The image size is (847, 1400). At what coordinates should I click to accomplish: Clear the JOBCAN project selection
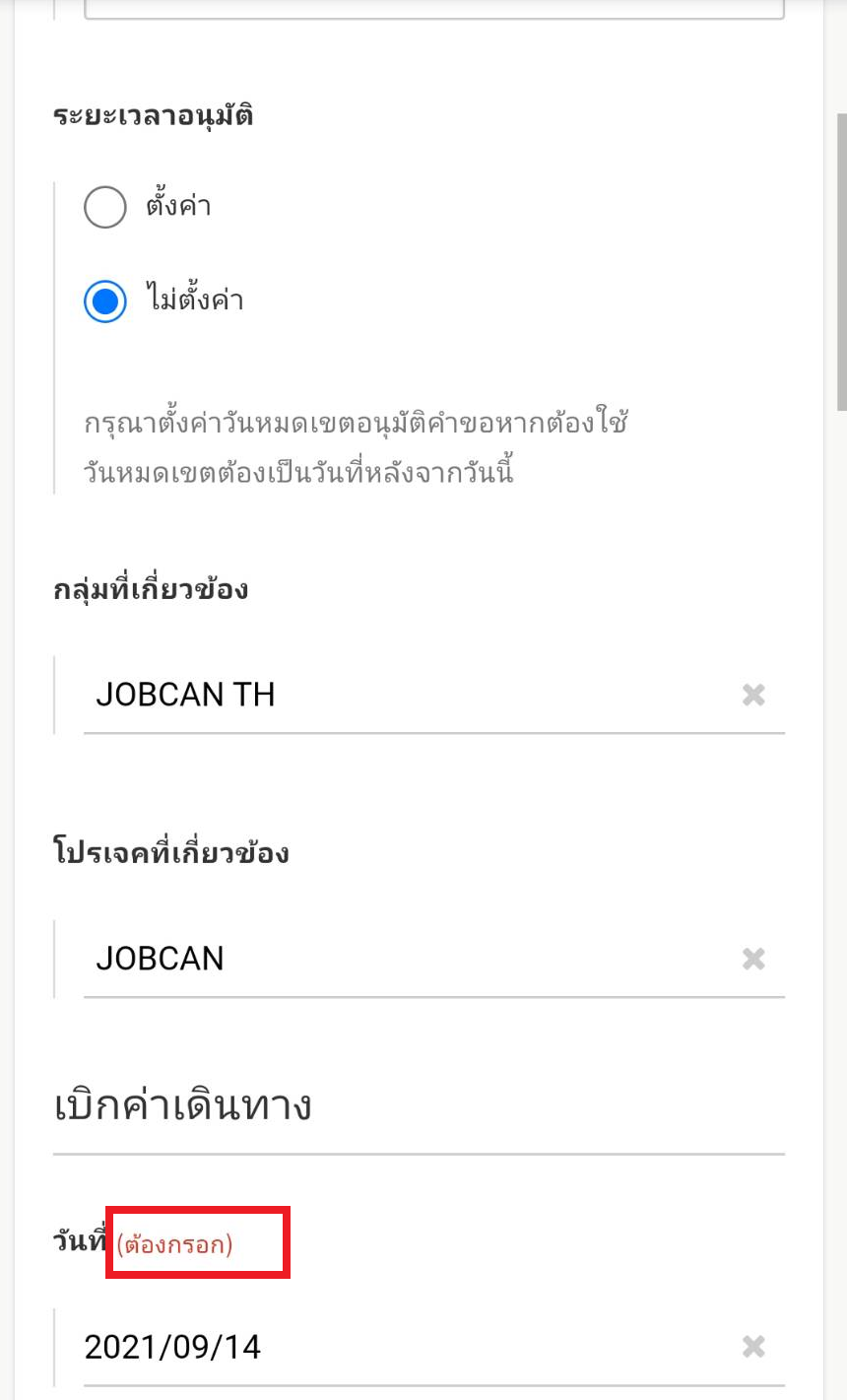tap(753, 959)
